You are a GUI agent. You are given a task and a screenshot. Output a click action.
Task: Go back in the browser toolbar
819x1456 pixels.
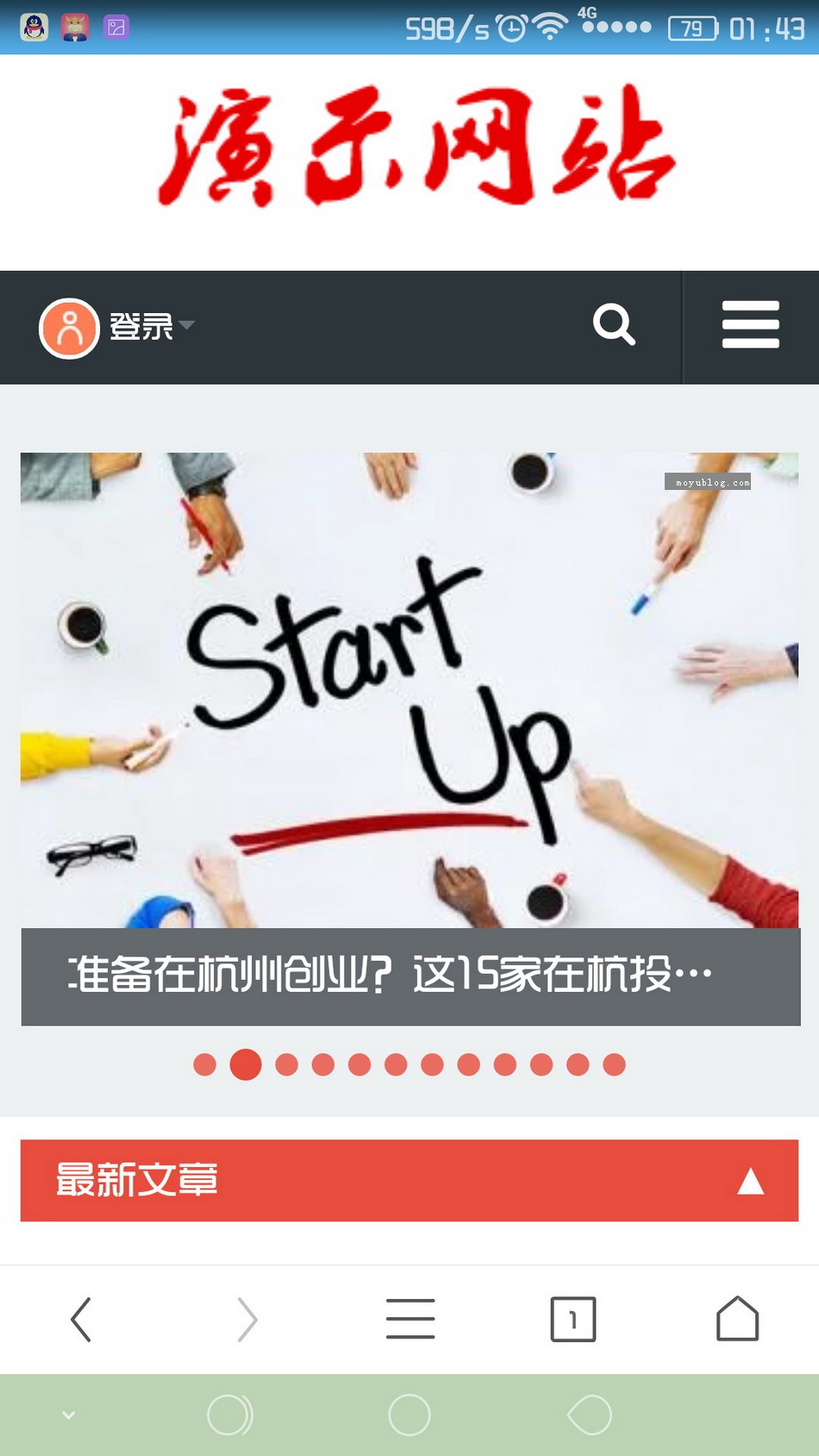tap(81, 1320)
